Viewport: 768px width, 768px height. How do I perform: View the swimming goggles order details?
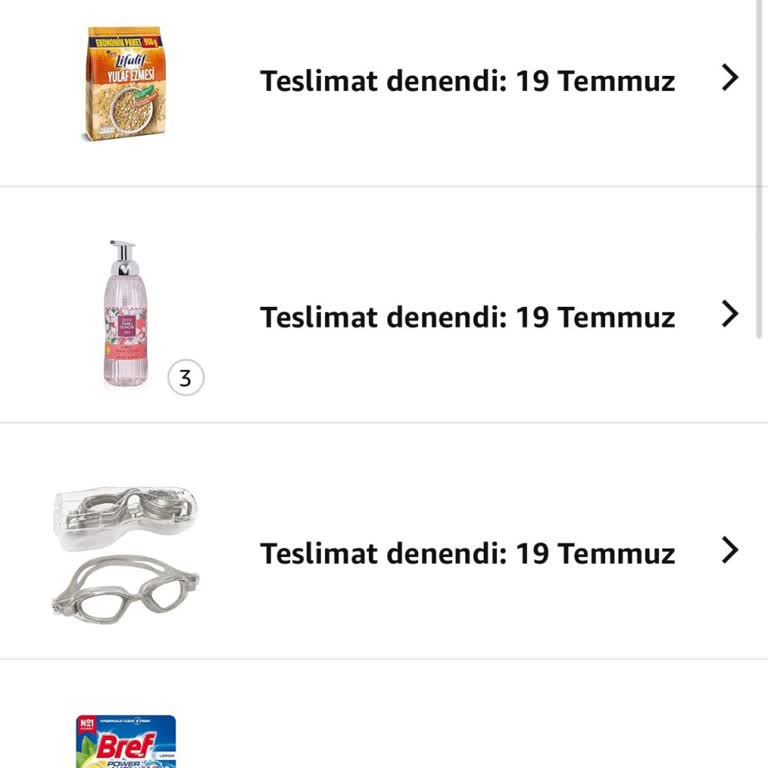tap(467, 553)
